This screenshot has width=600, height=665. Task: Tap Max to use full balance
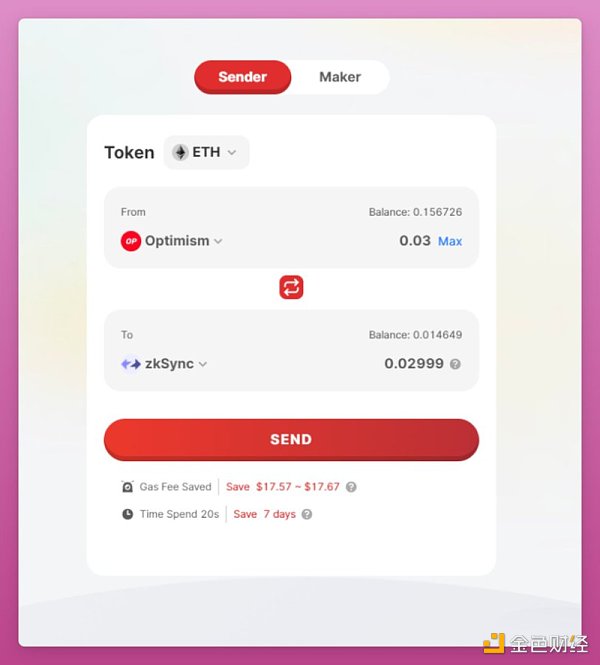pos(450,241)
